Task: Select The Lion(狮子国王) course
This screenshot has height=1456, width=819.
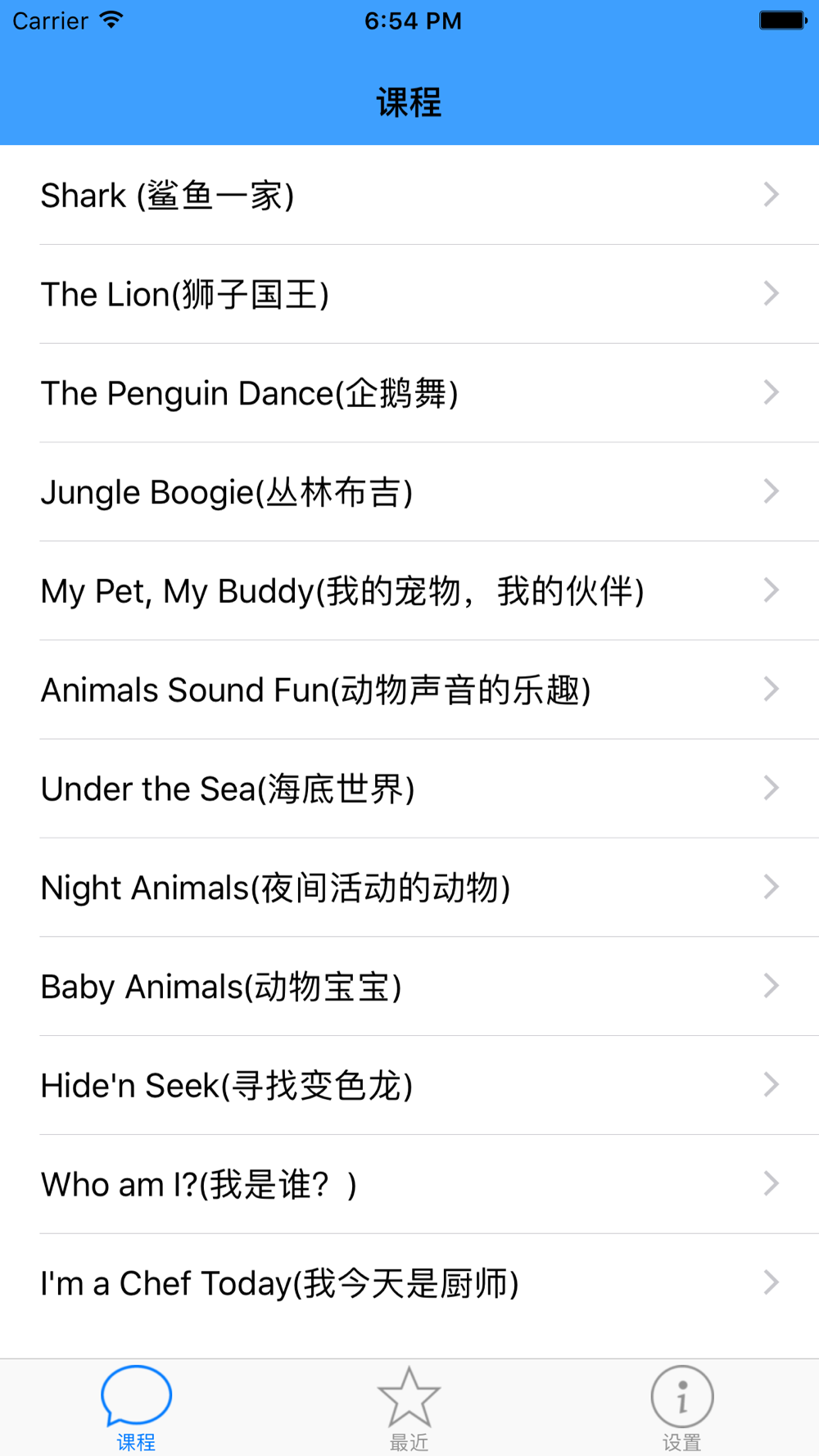Action: 409,295
